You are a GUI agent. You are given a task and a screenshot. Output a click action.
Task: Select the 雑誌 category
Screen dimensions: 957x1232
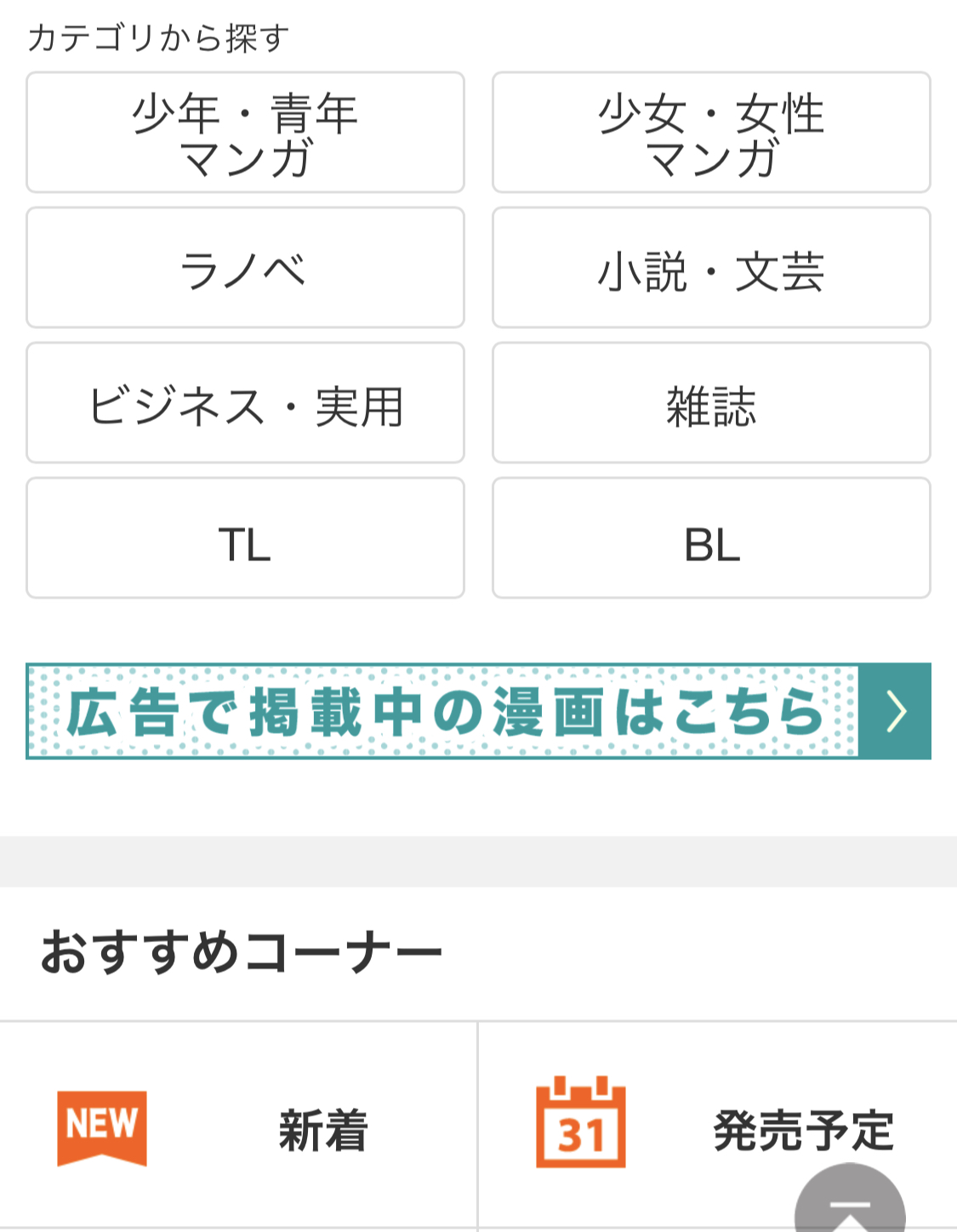tap(711, 403)
